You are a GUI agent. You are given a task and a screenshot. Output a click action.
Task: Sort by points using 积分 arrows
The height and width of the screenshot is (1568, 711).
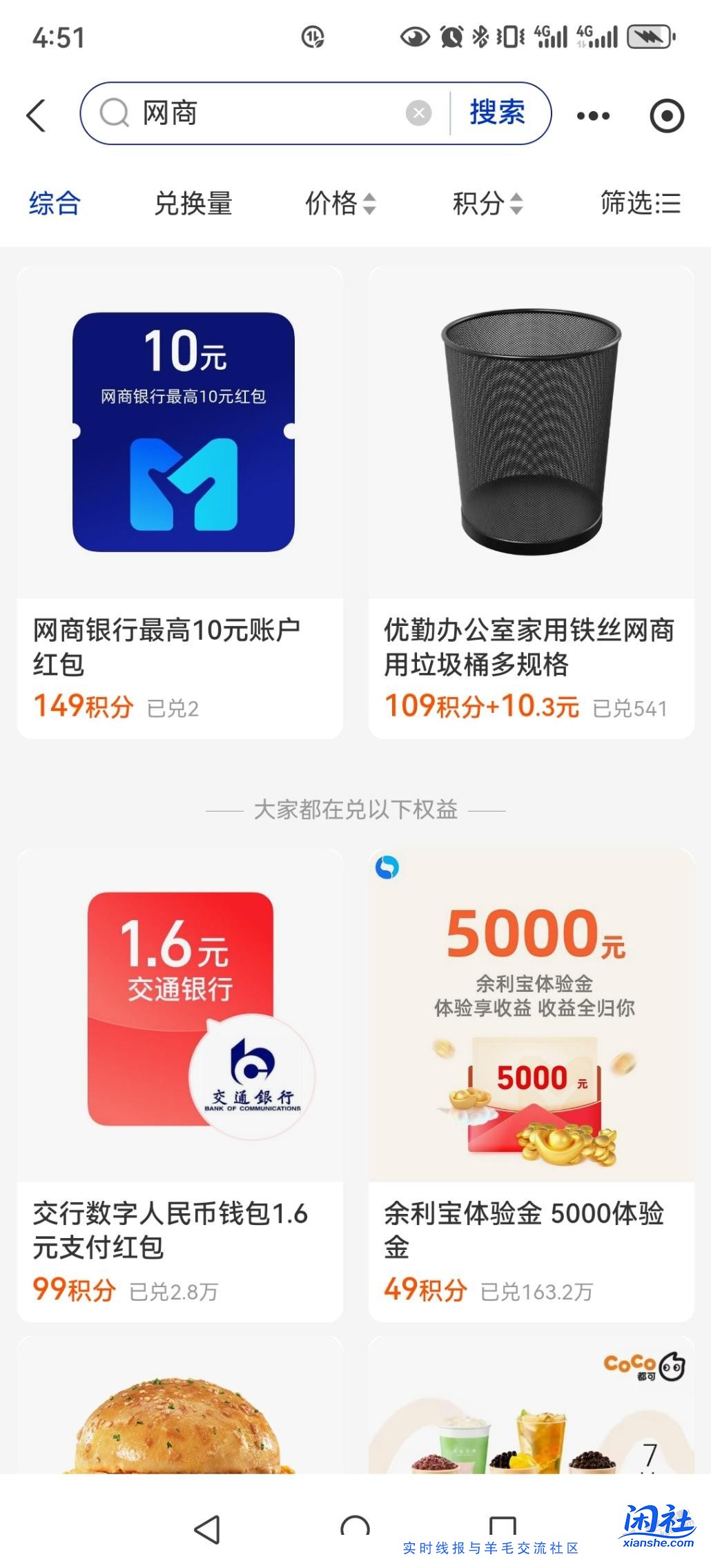tap(487, 204)
